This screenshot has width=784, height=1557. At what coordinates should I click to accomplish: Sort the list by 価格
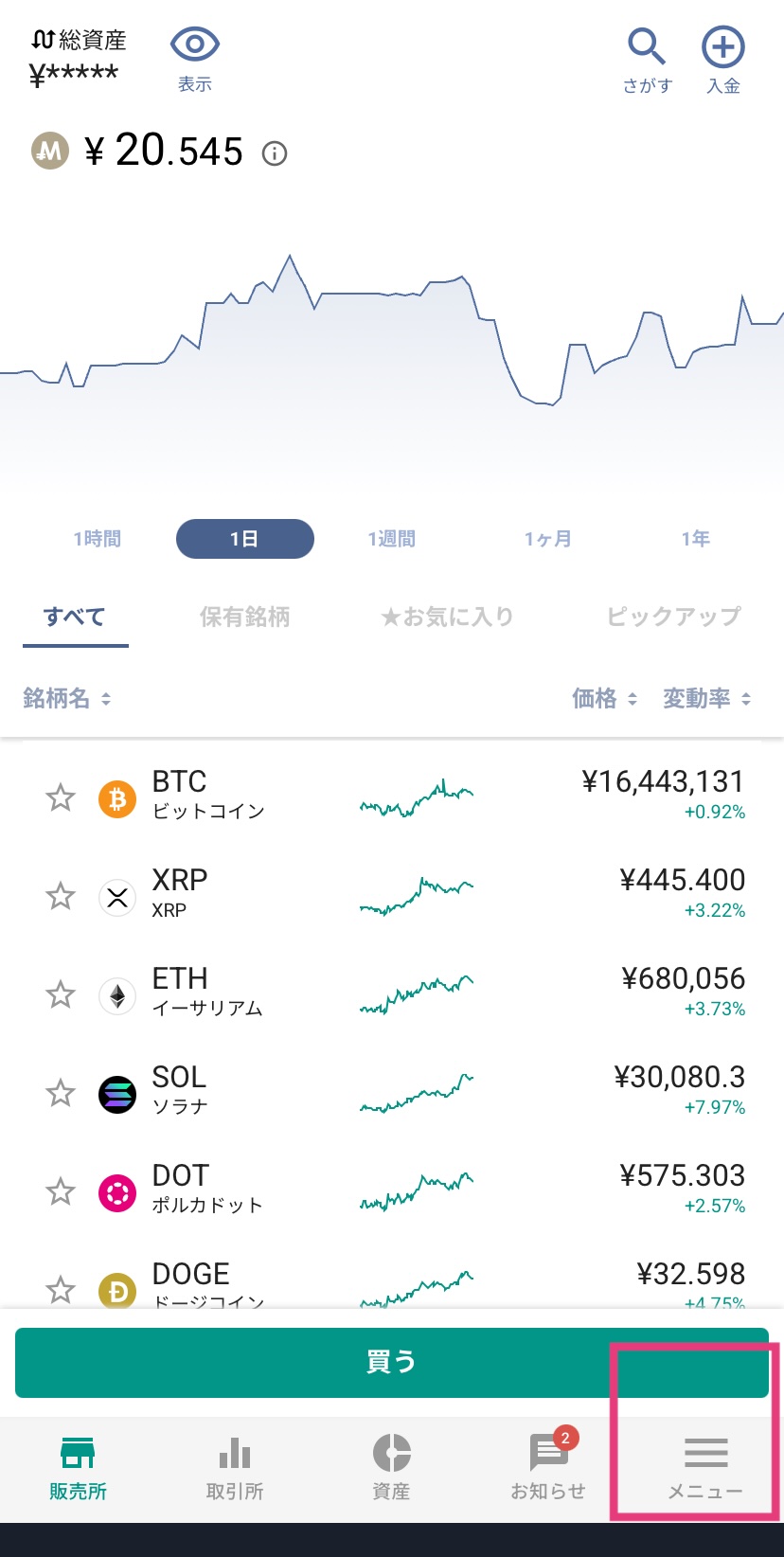(x=605, y=699)
